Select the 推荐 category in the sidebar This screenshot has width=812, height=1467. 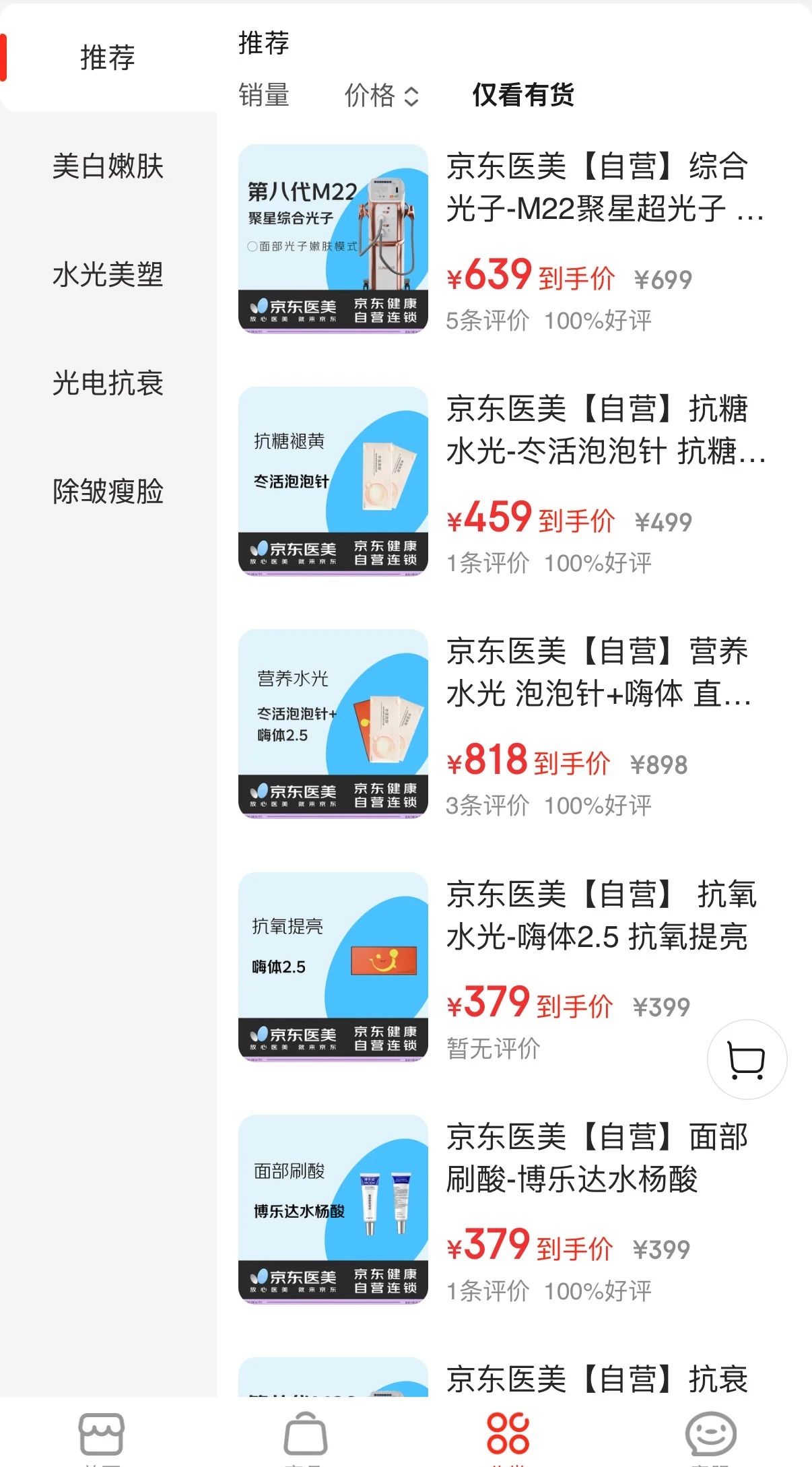tap(108, 58)
